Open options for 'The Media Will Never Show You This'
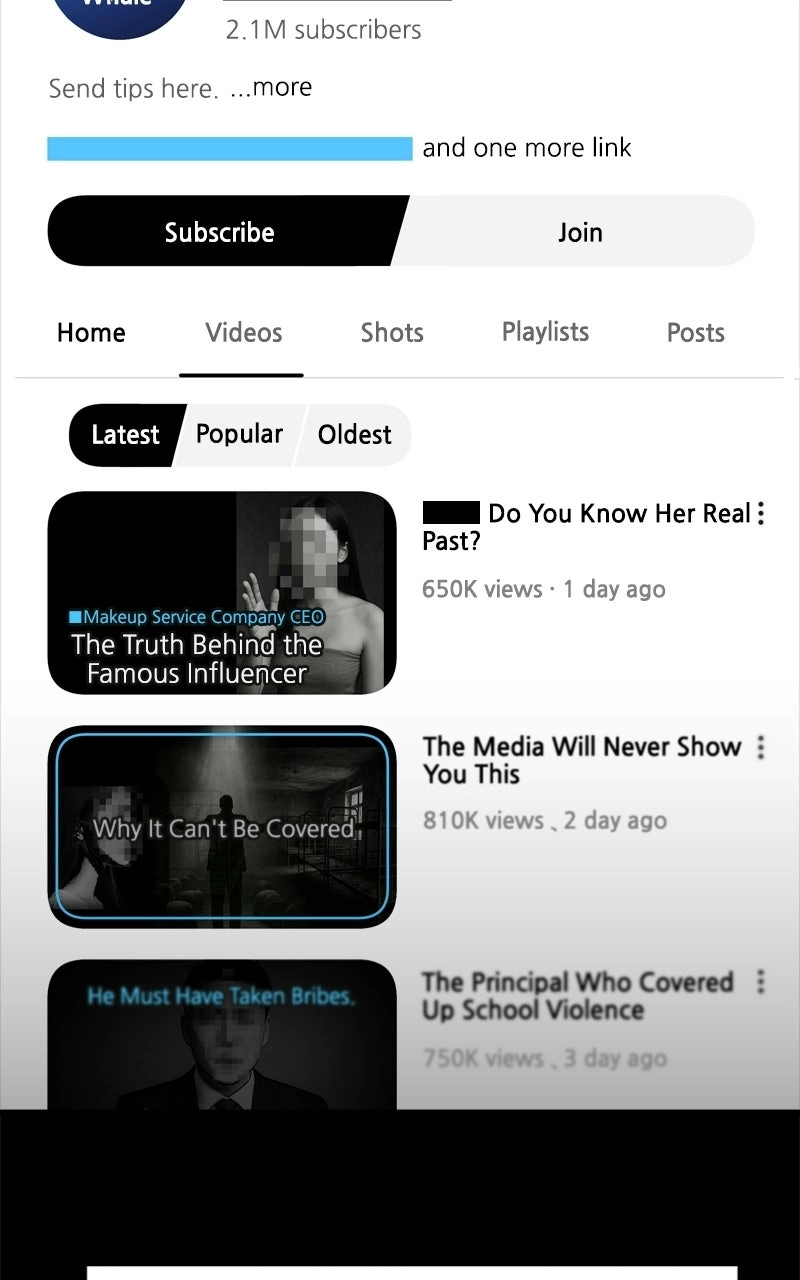Image resolution: width=800 pixels, height=1280 pixels. (x=761, y=747)
